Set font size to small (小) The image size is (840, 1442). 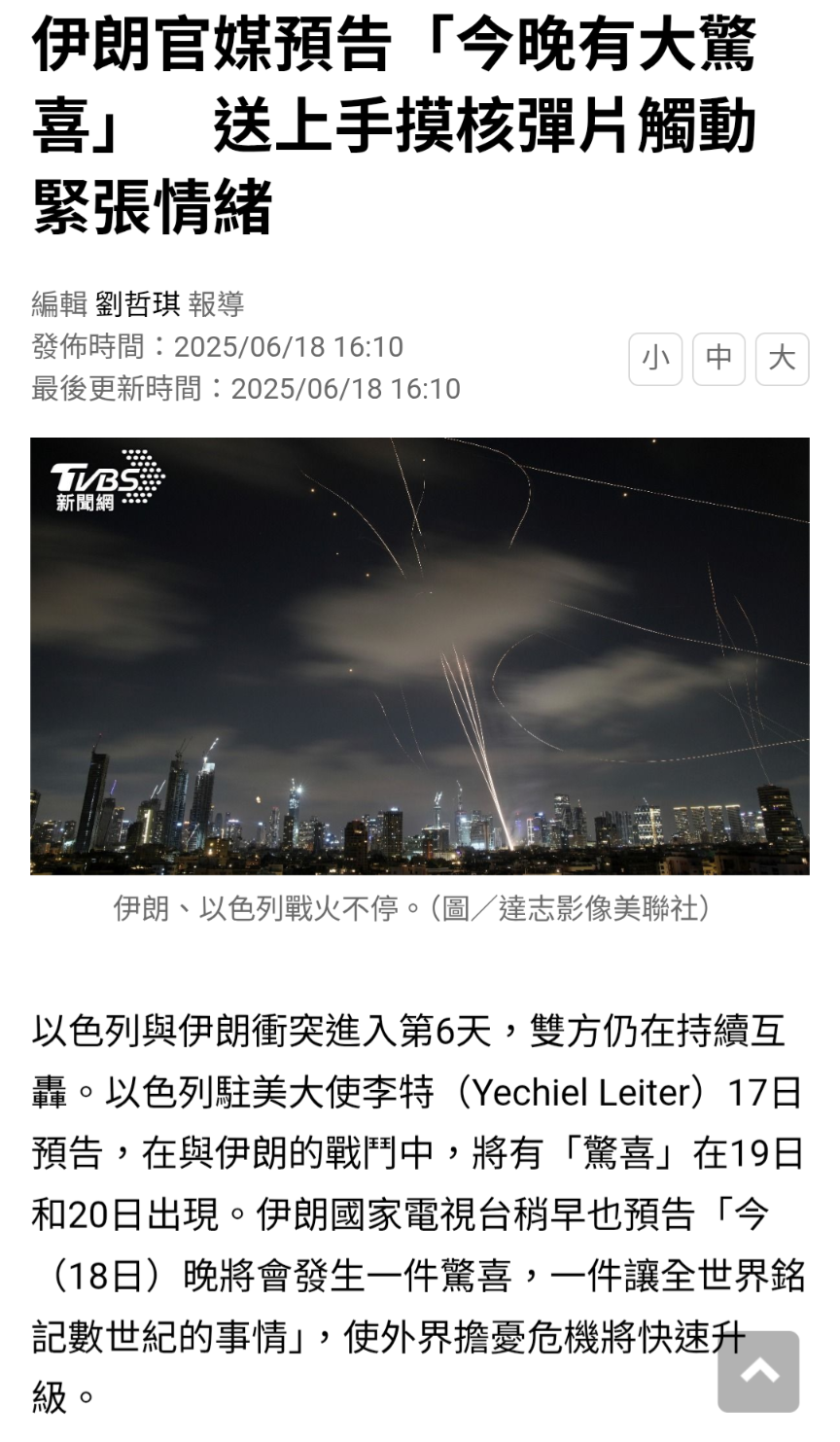click(655, 359)
